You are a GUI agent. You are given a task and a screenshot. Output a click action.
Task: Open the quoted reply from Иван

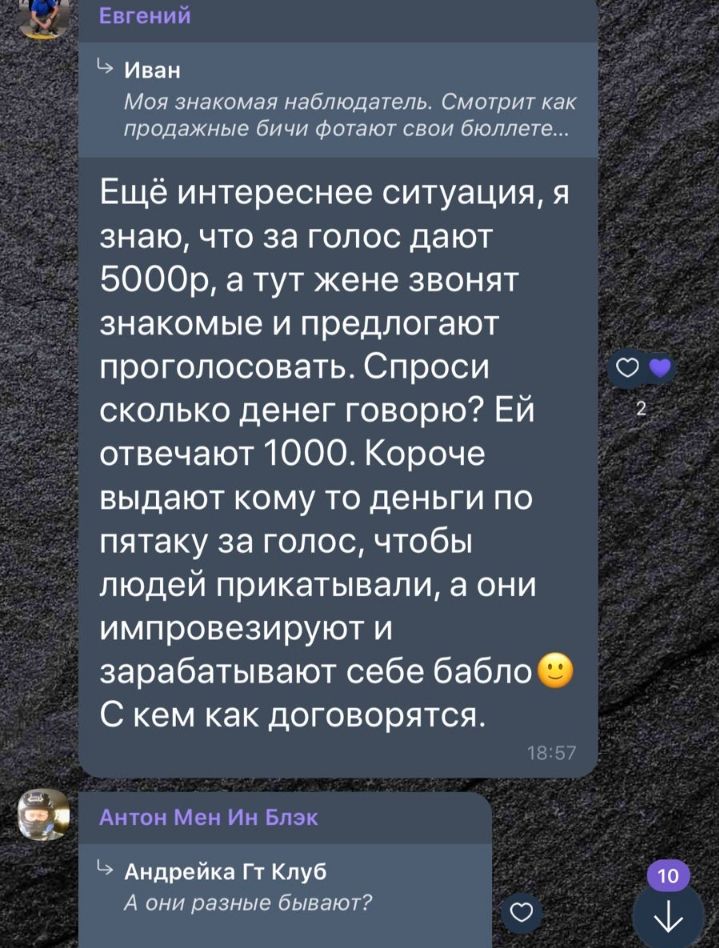pos(338,100)
